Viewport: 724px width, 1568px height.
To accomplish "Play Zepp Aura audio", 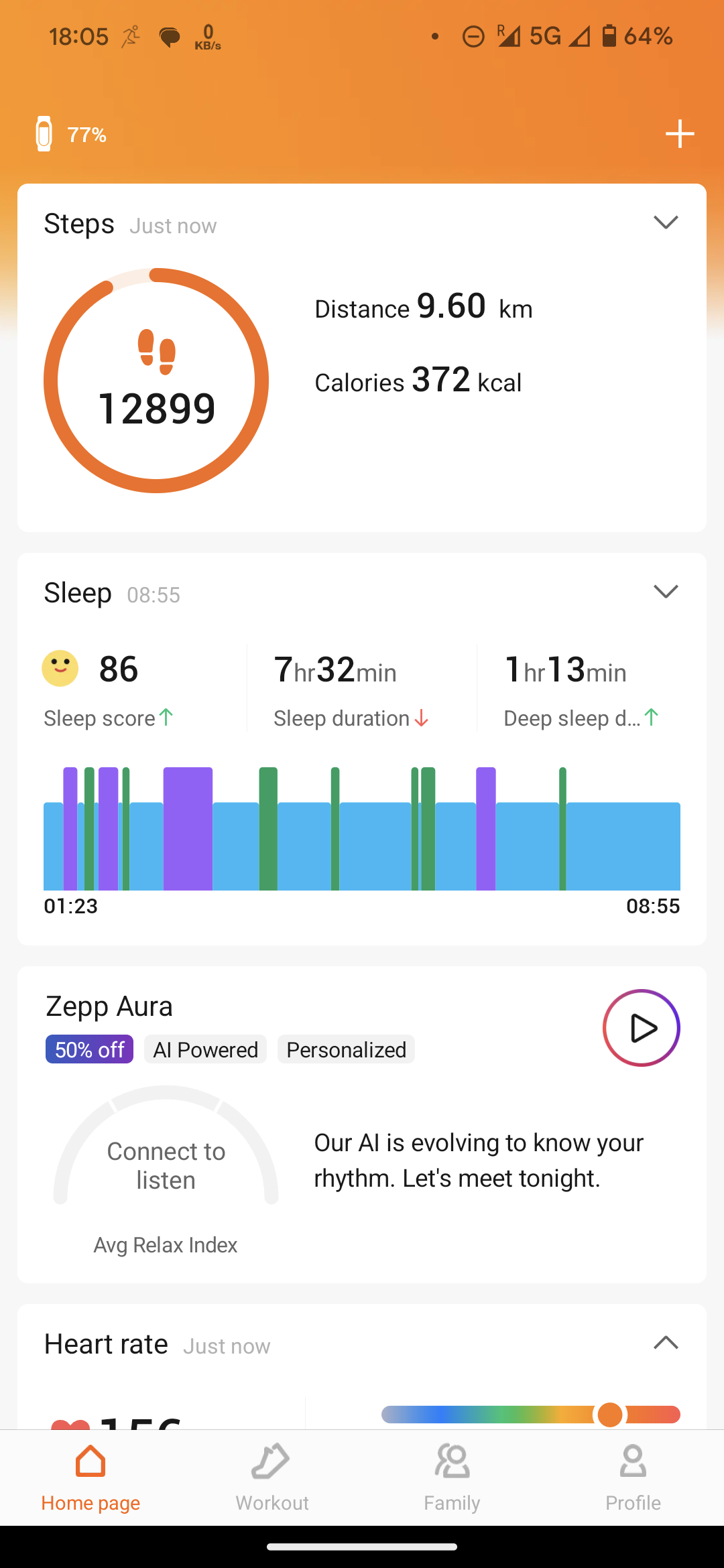I will click(x=642, y=1028).
